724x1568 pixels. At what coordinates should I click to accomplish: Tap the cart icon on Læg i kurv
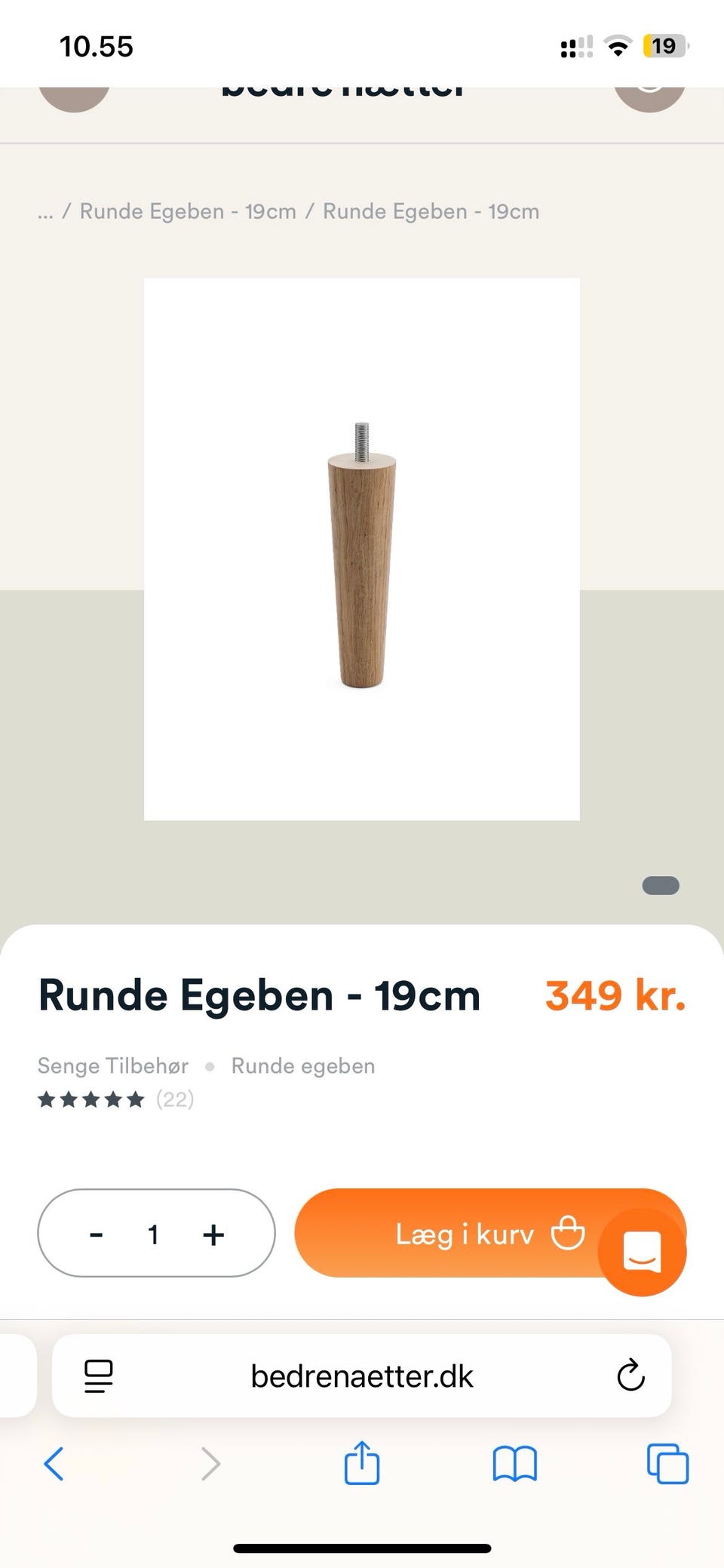click(570, 1234)
